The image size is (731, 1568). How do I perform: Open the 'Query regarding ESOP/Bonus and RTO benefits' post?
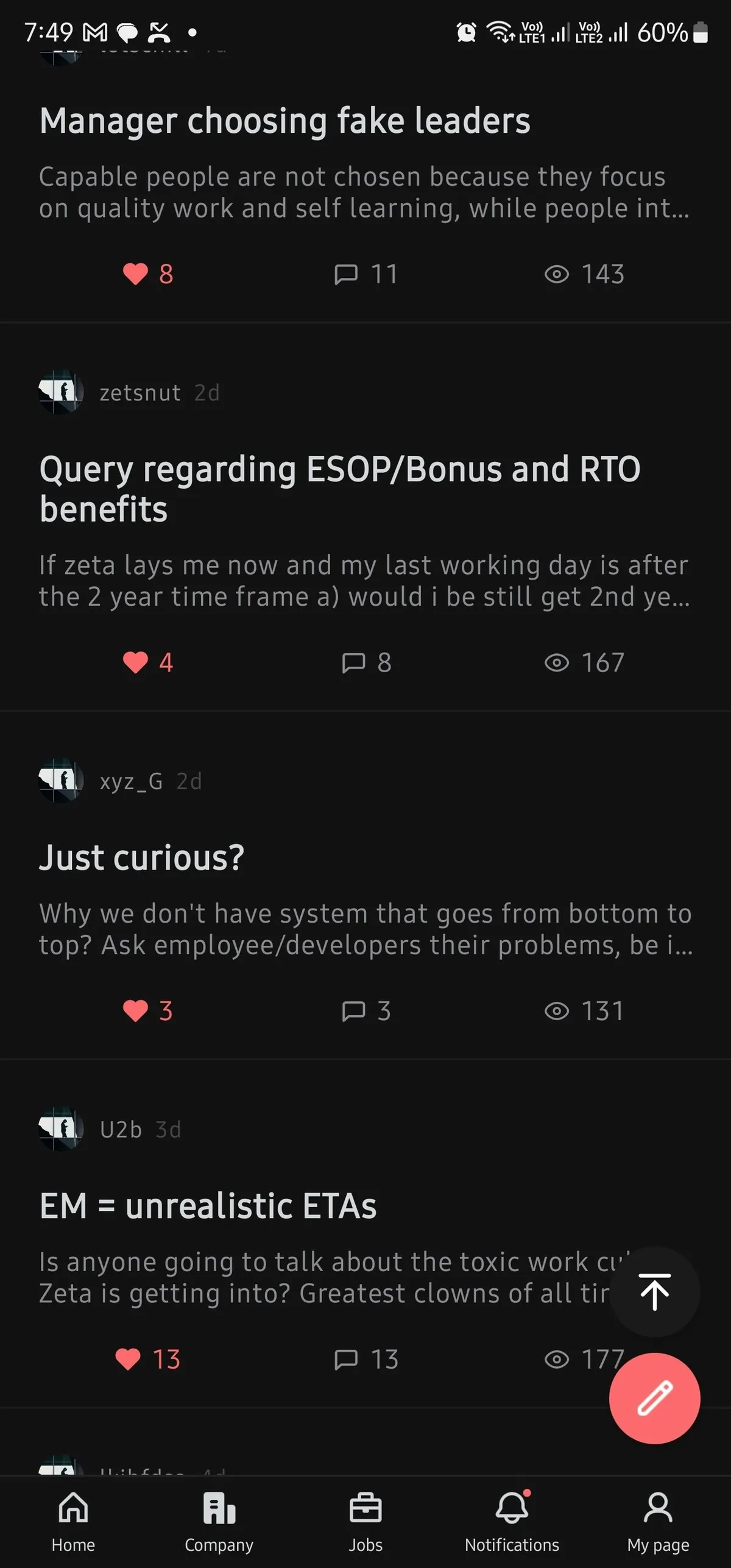pyautogui.click(x=340, y=488)
